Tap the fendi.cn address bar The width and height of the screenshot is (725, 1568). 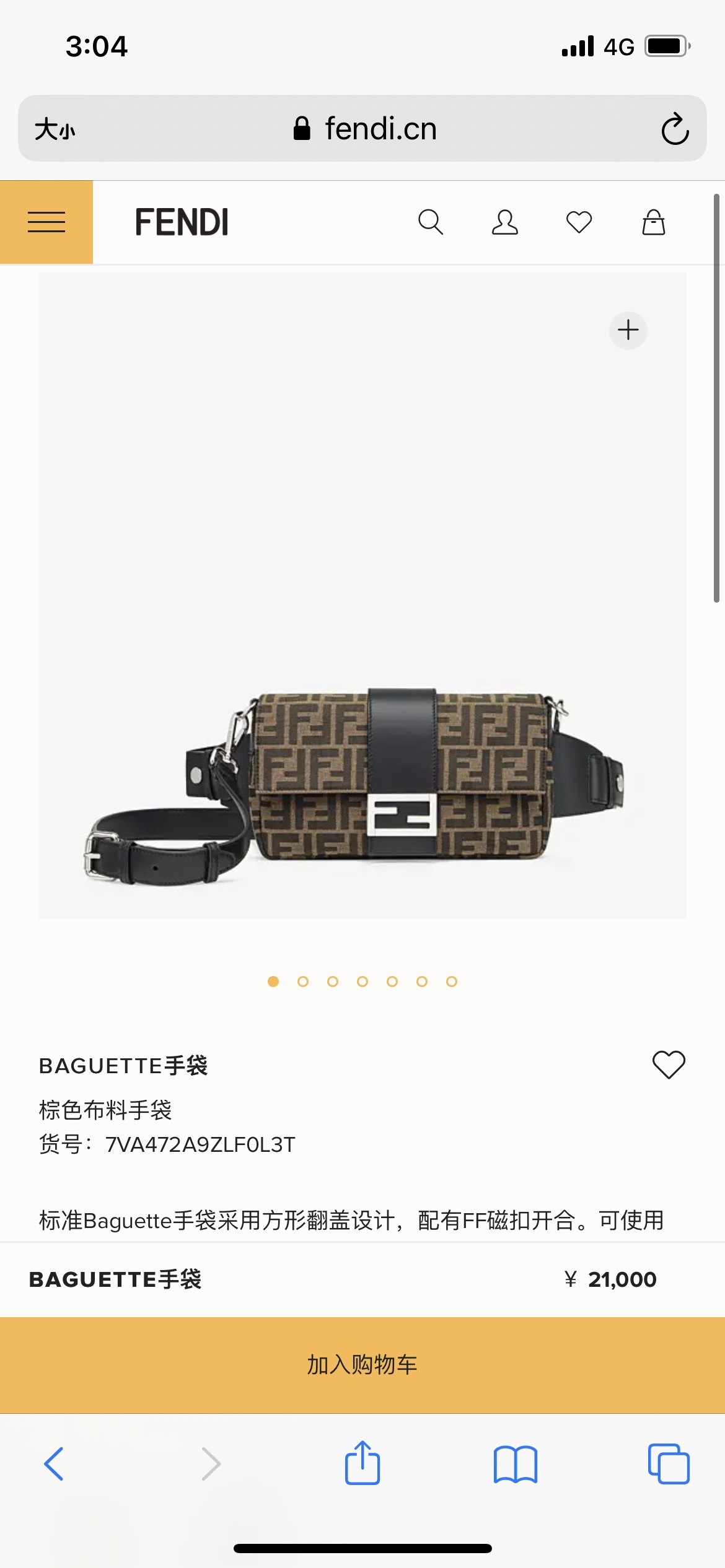366,129
